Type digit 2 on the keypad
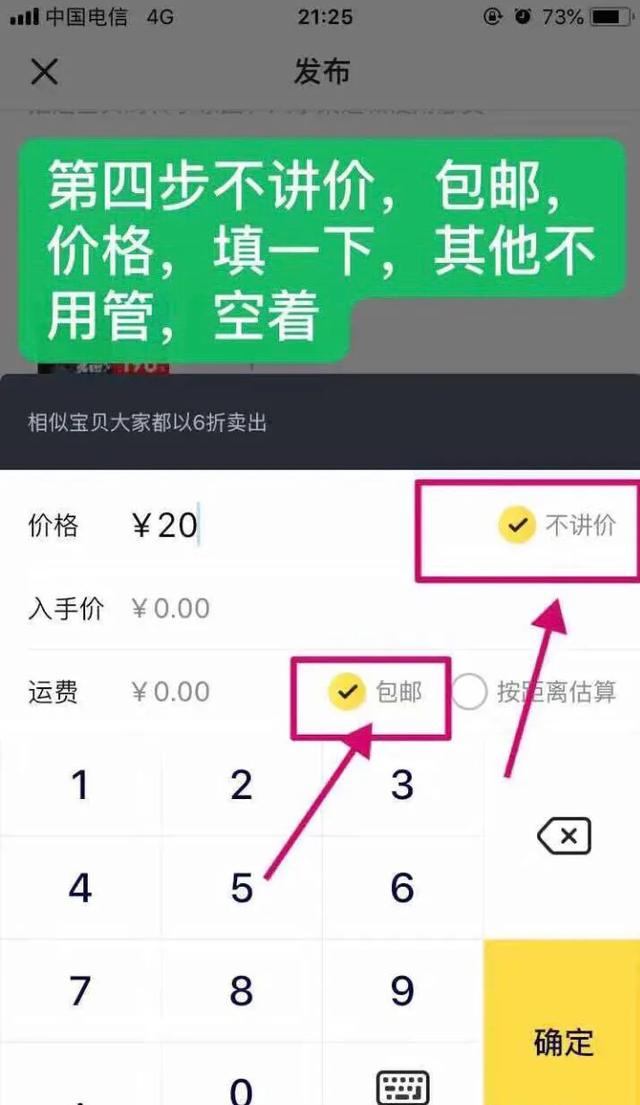The image size is (640, 1105). coord(241,784)
